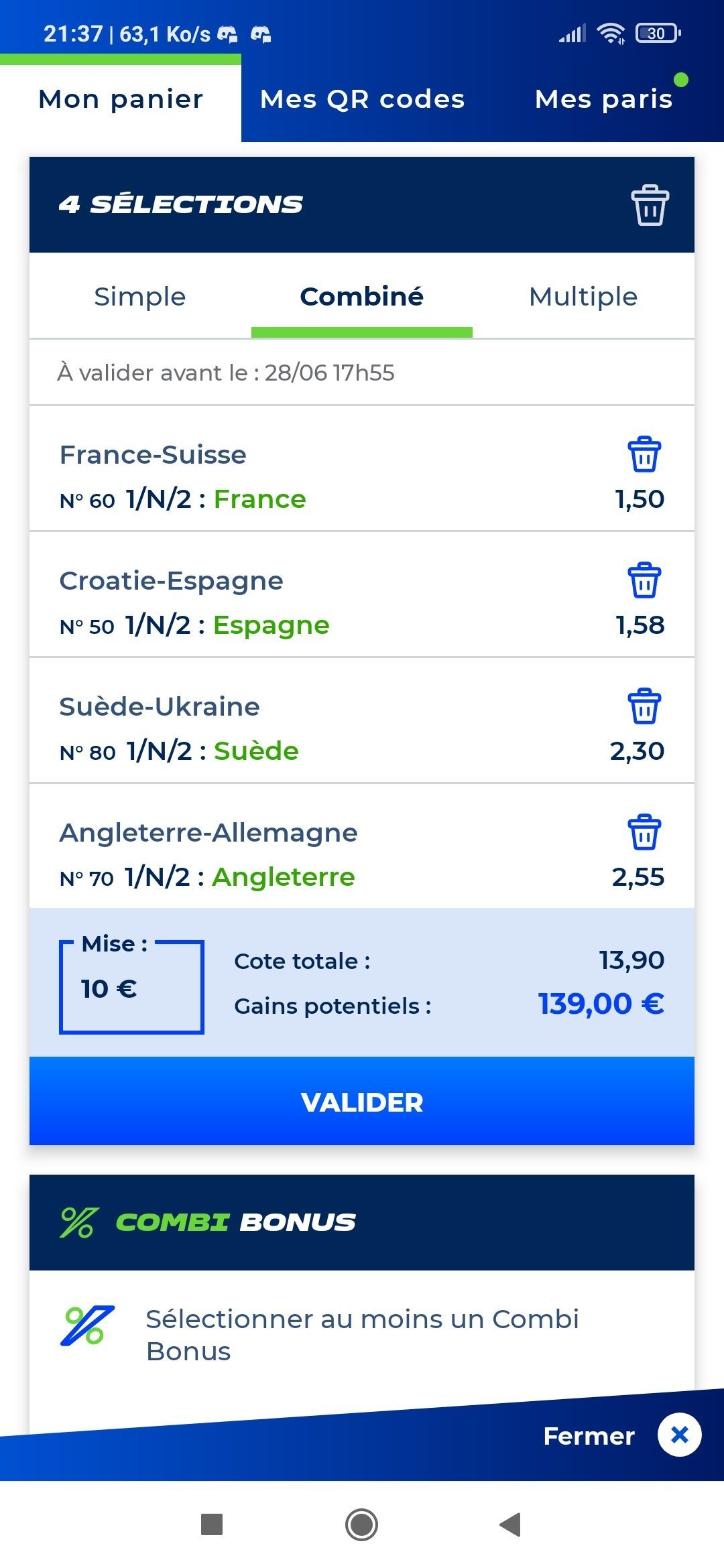Edit the Mise stake field
Viewport: 724px width, 1568px height.
(131, 987)
